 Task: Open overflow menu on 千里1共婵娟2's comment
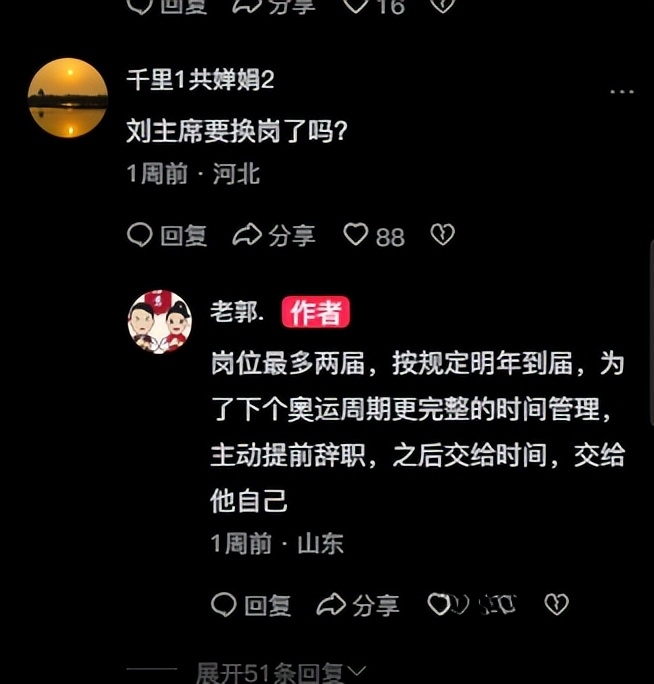pos(621,91)
